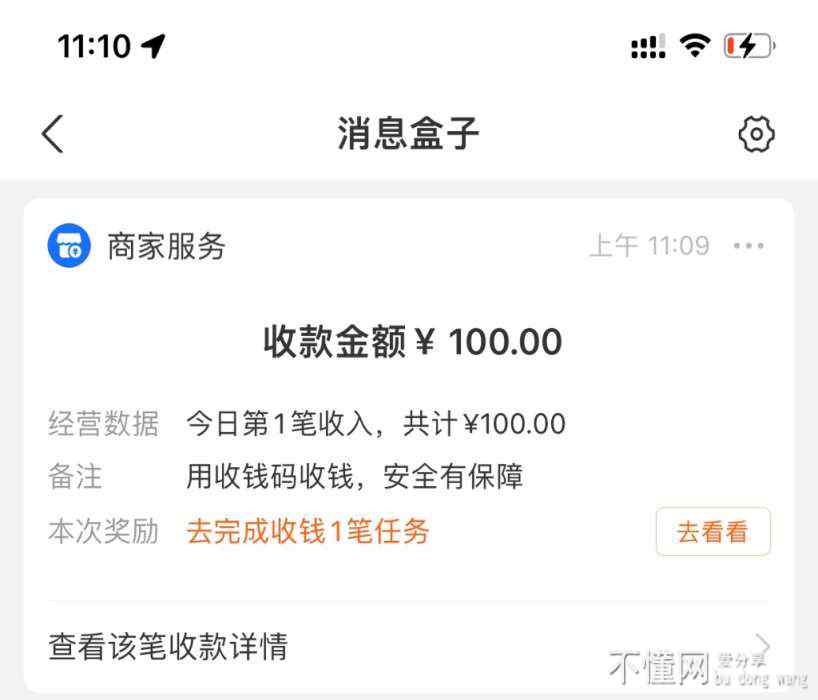Tap the 去看看 button
The image size is (818, 700).
point(712,532)
